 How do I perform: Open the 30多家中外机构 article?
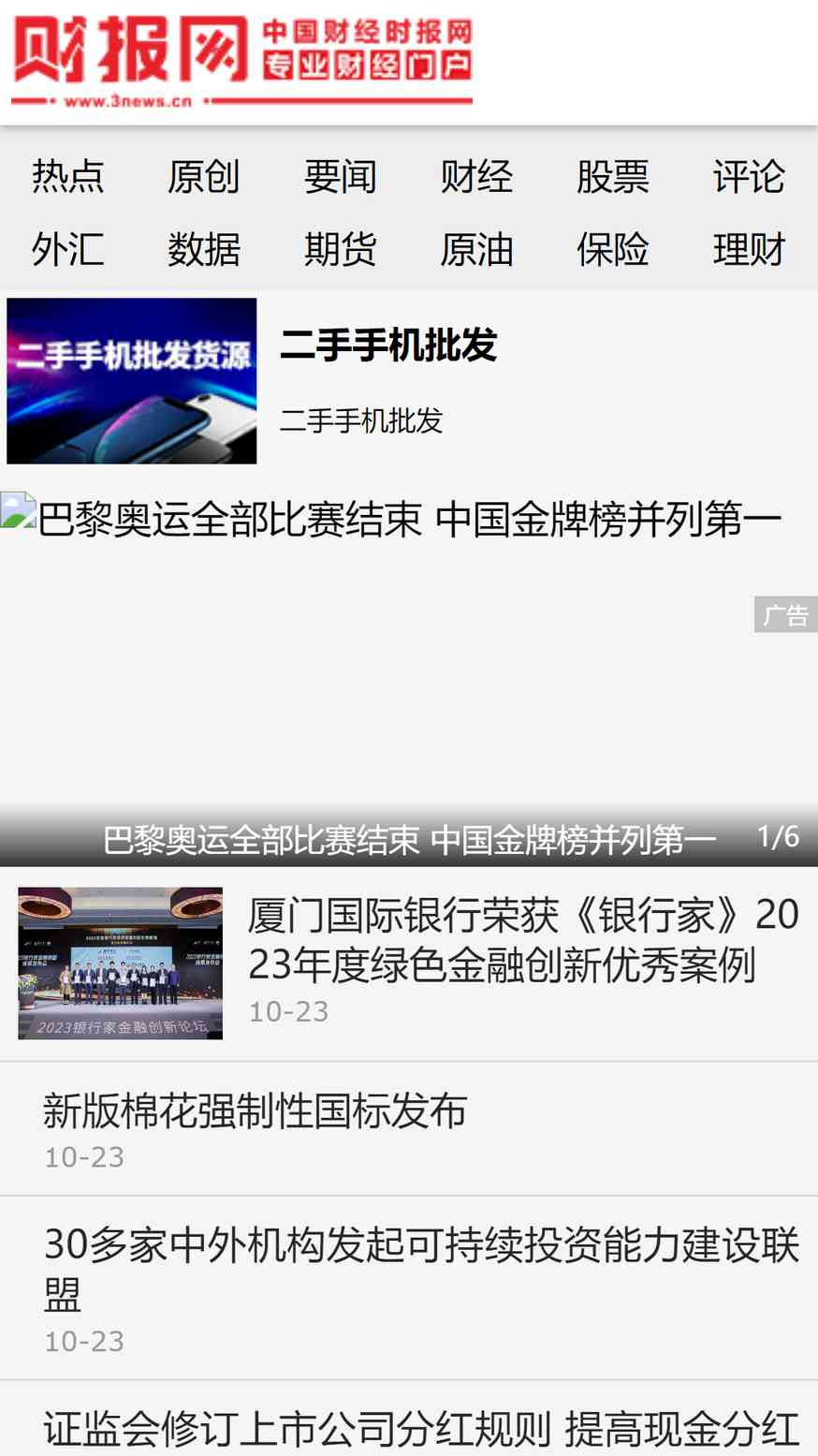[409, 1288]
